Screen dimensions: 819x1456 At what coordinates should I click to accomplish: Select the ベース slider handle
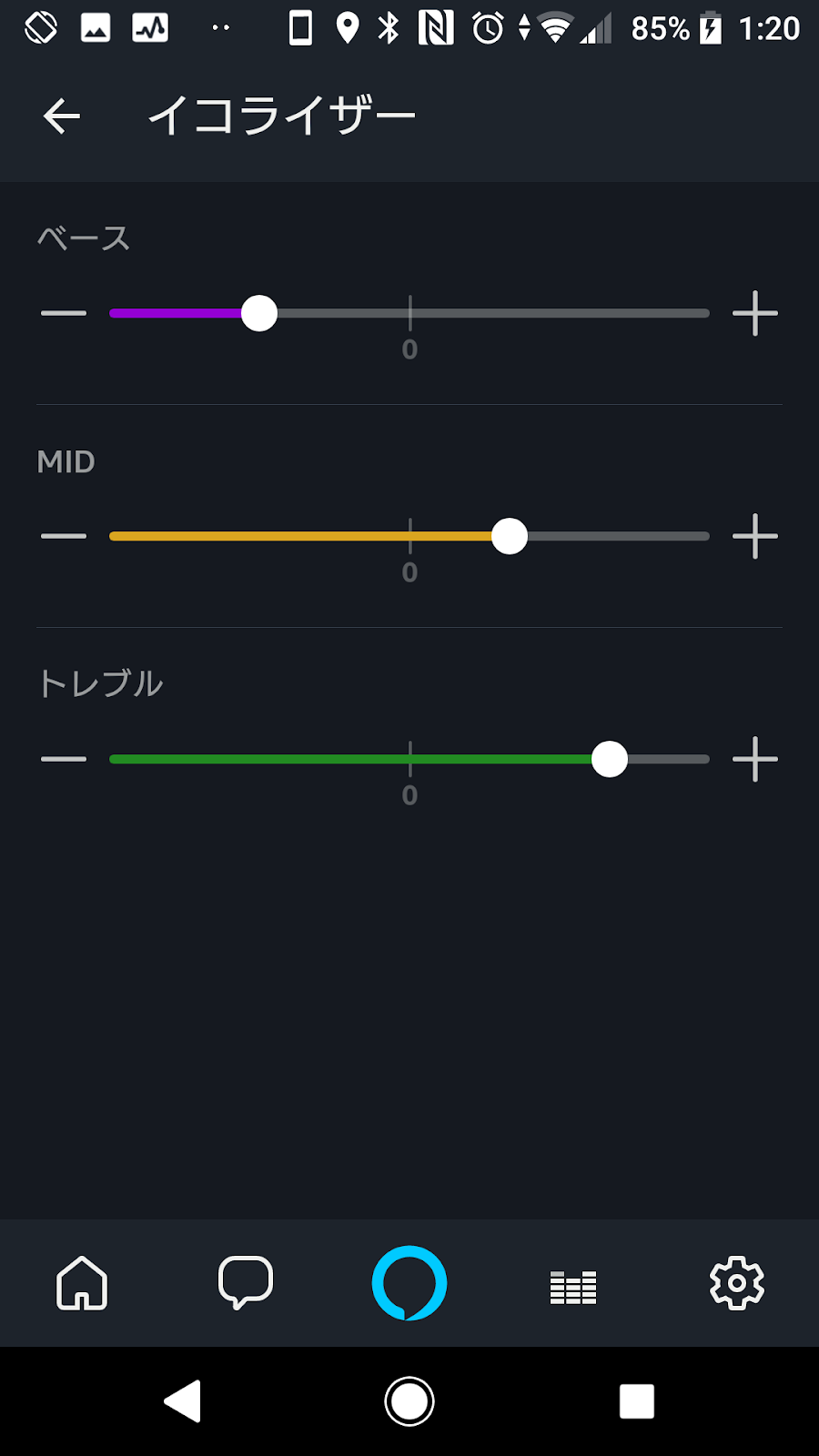(259, 312)
